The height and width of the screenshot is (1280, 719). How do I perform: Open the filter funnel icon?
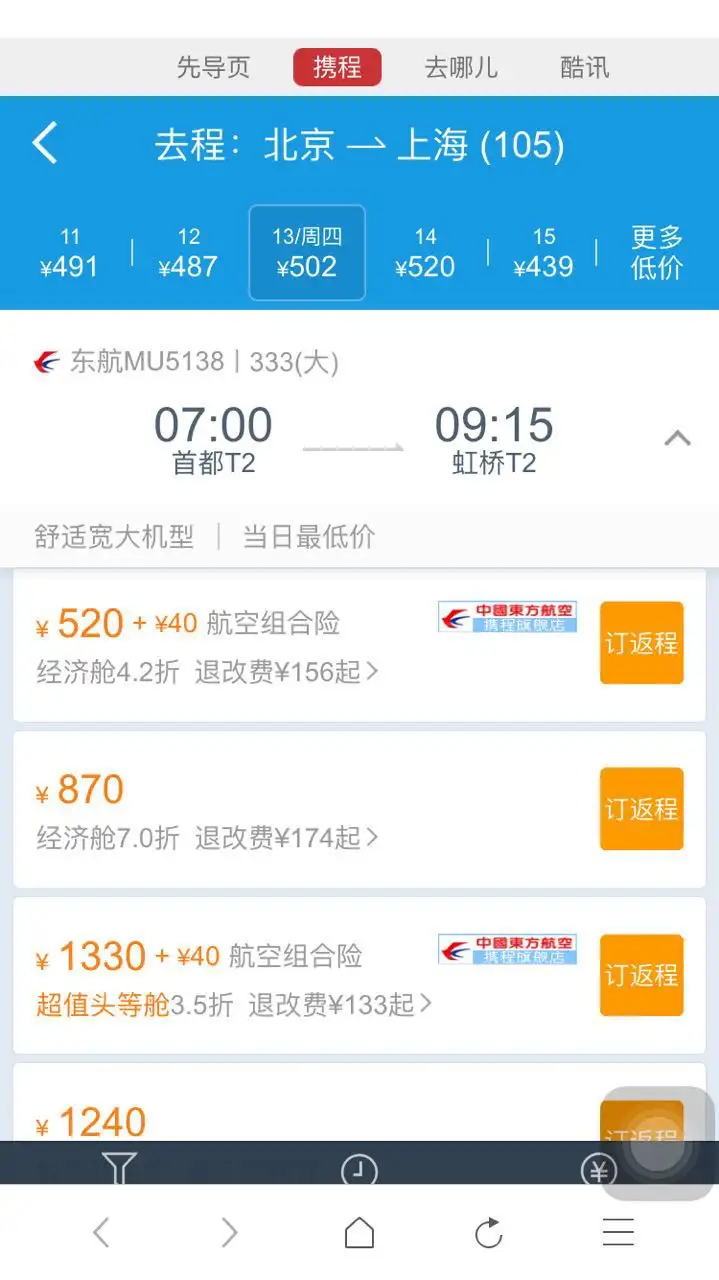119,1166
